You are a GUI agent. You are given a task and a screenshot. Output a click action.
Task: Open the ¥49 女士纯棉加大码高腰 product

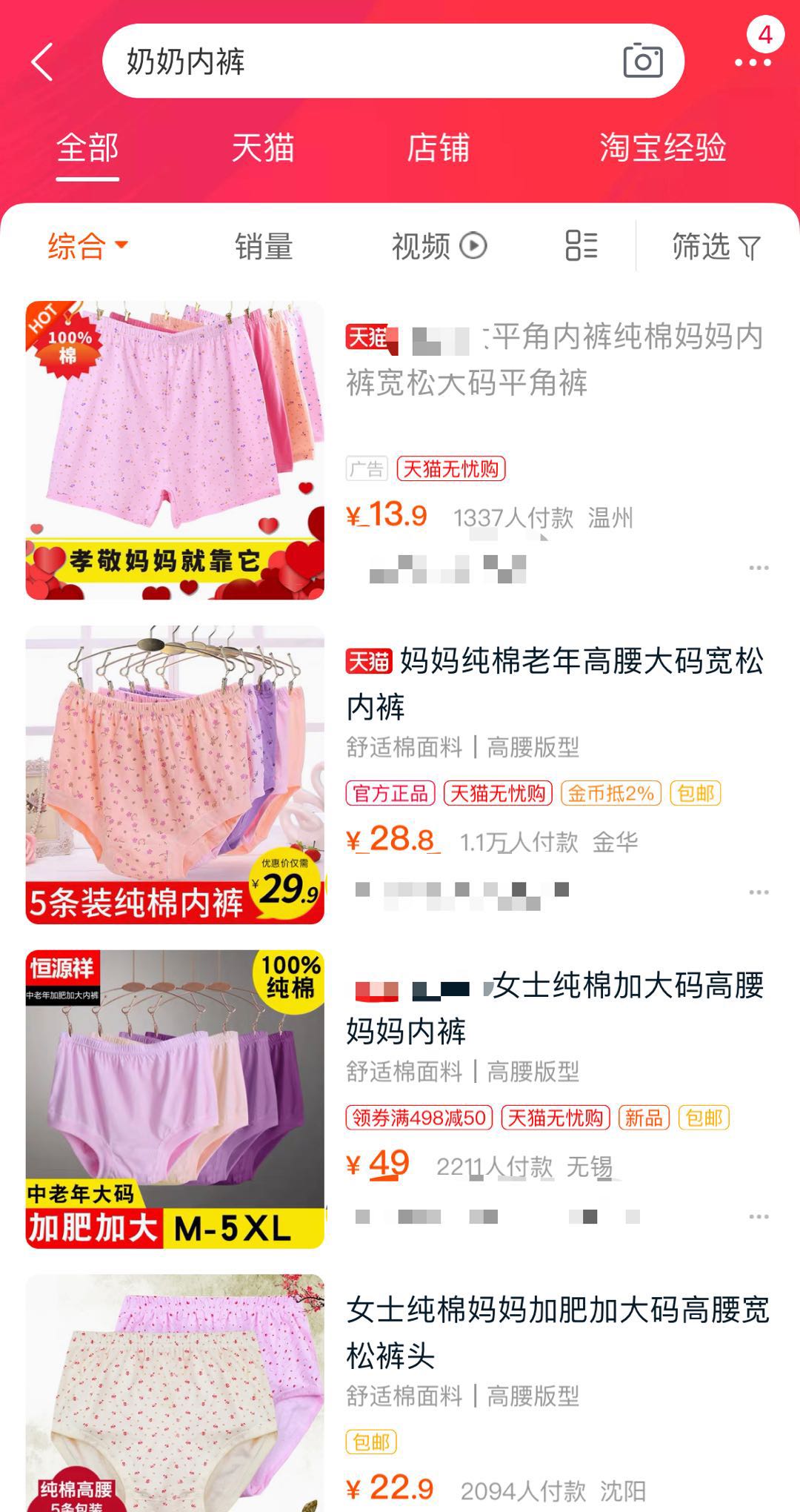(x=554, y=1008)
